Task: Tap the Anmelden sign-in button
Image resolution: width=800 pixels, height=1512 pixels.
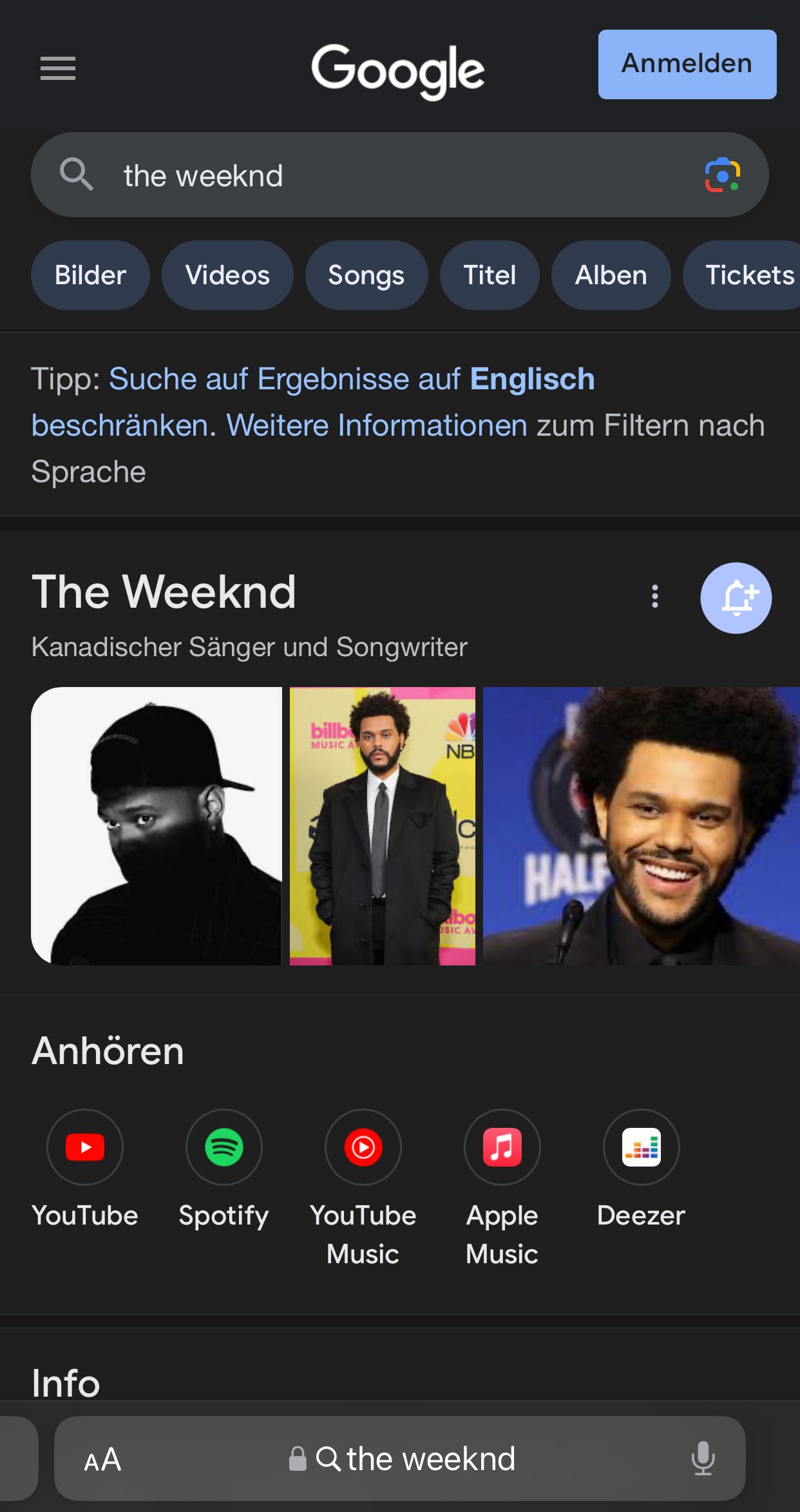Action: click(x=687, y=64)
